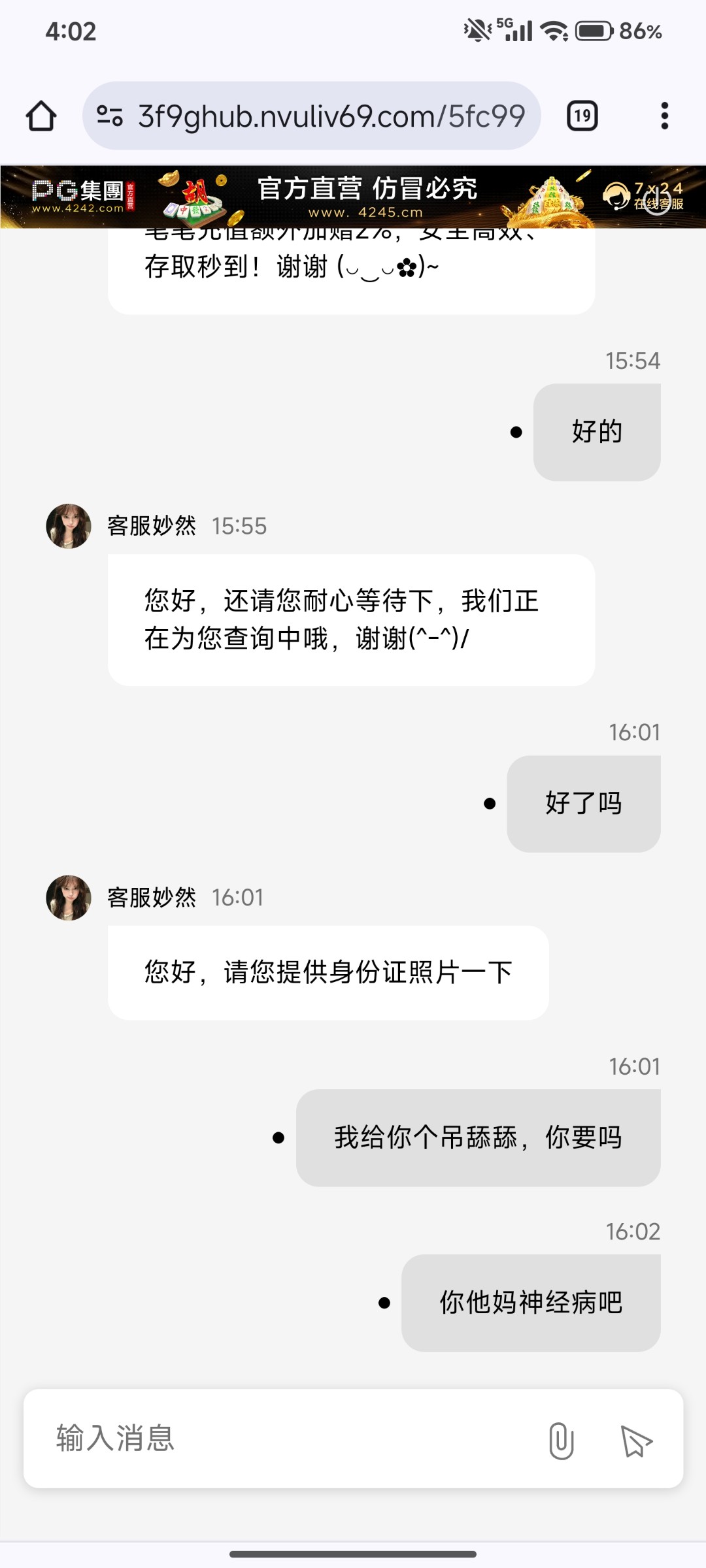Go to the browser home page
This screenshot has width=706, height=1568.
(41, 116)
